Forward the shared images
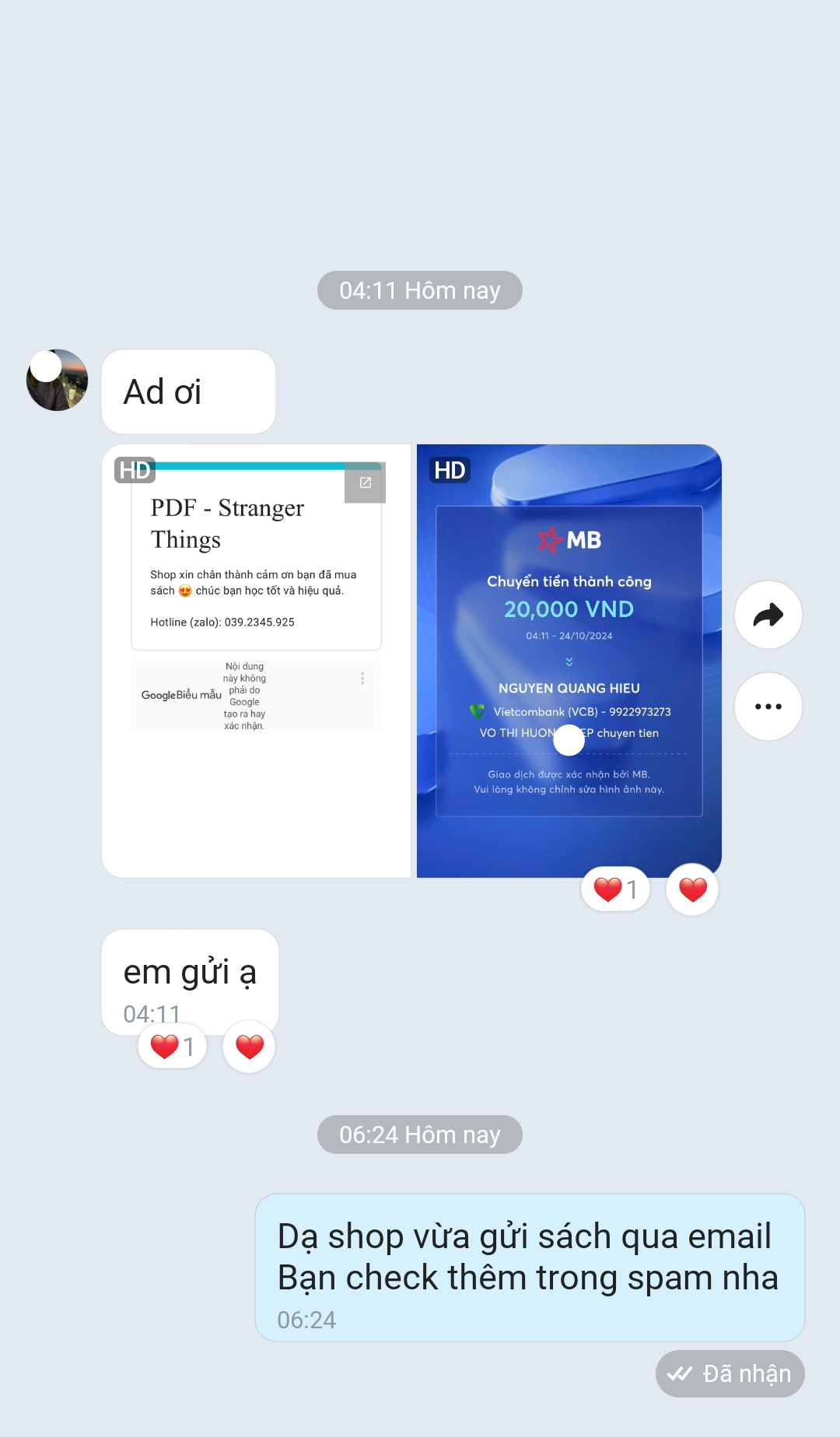The image size is (840, 1438). [x=768, y=615]
